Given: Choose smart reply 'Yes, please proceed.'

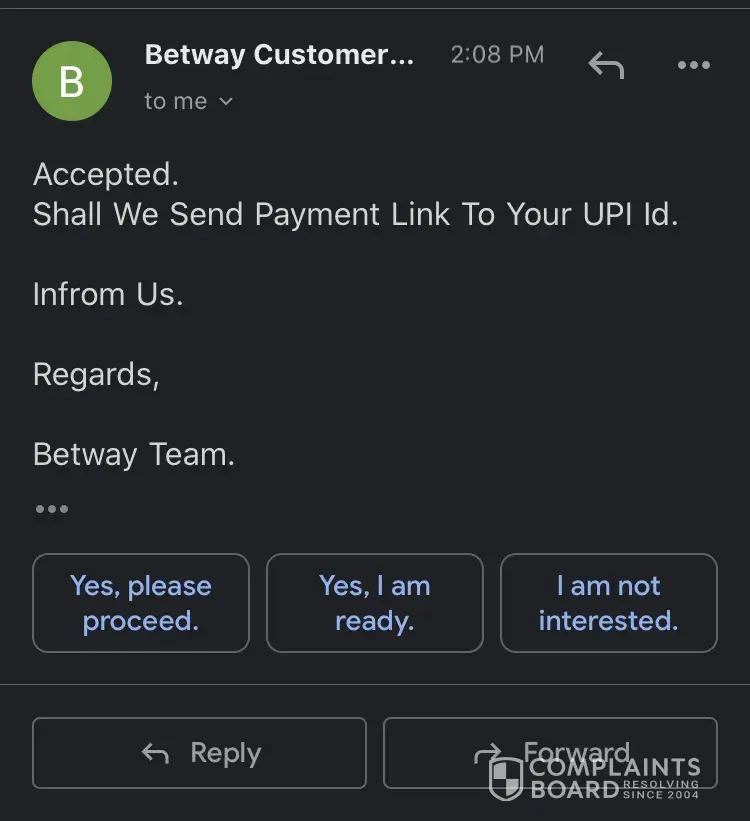Looking at the screenshot, I should click(x=141, y=603).
